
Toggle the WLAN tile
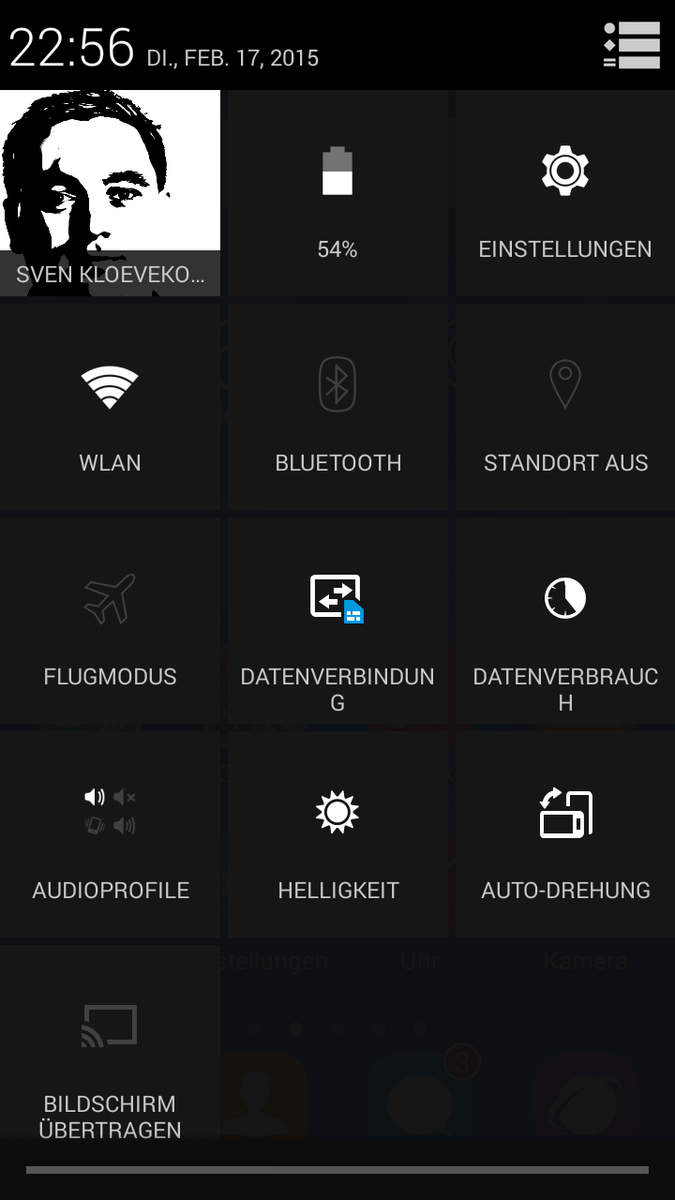pos(110,407)
